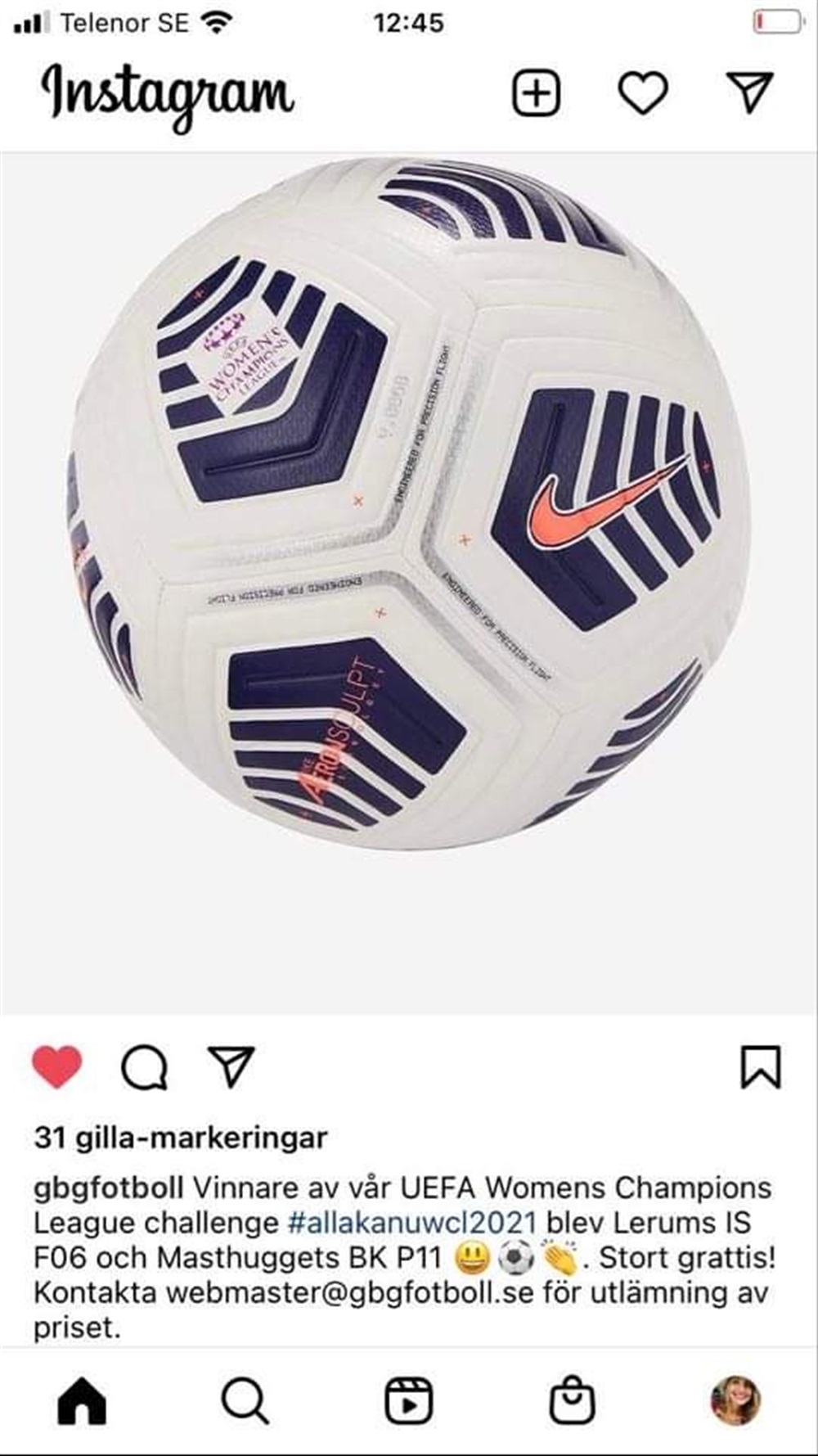Comment on the gbgfotboll post

click(145, 1067)
